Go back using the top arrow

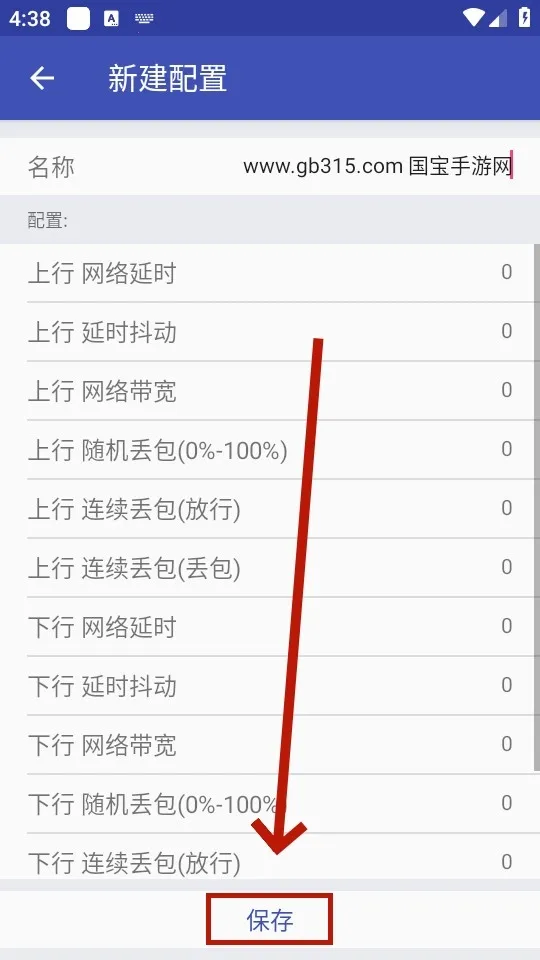click(42, 78)
